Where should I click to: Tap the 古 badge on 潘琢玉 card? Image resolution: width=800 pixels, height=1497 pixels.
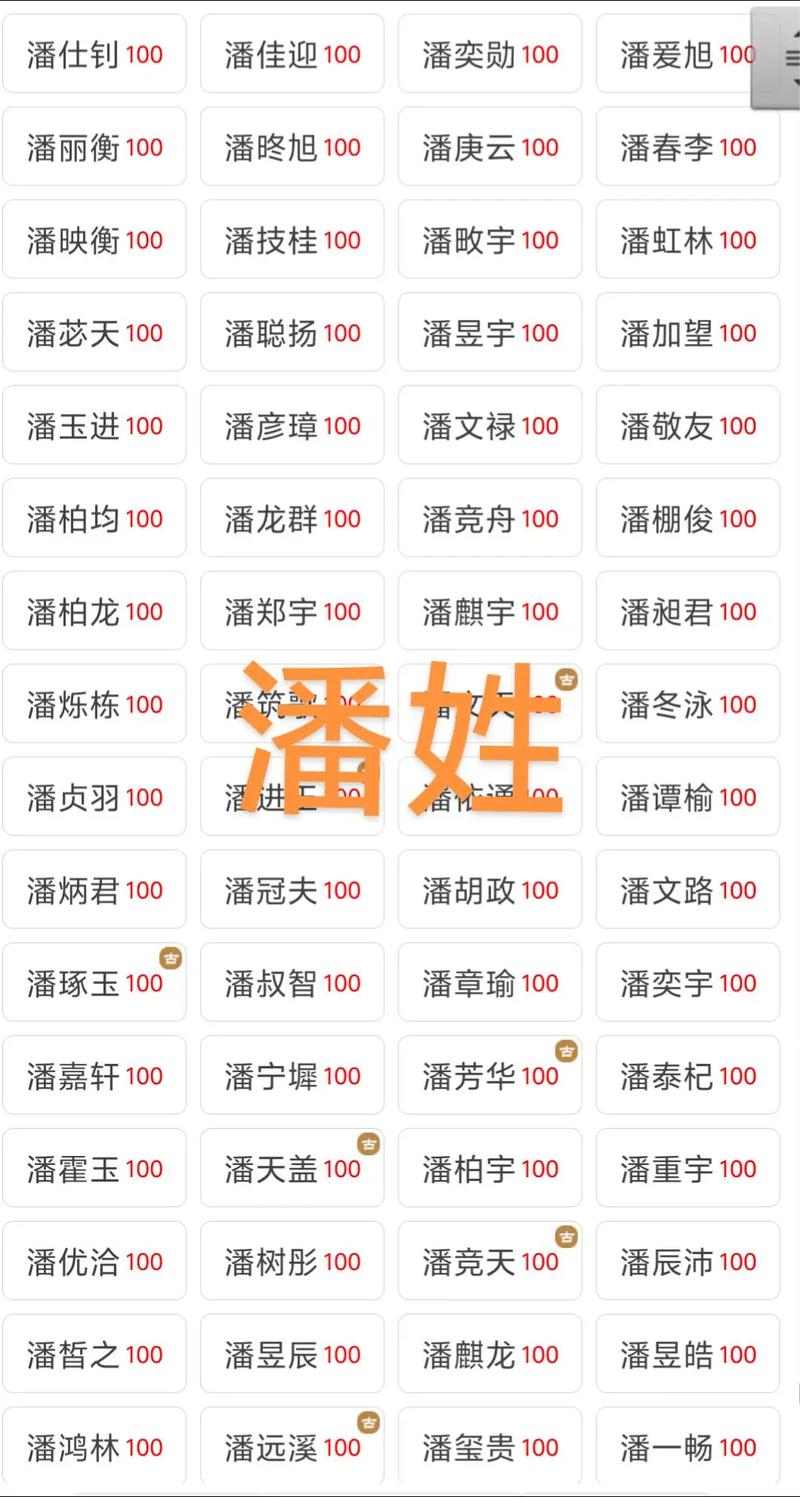pyautogui.click(x=171, y=959)
